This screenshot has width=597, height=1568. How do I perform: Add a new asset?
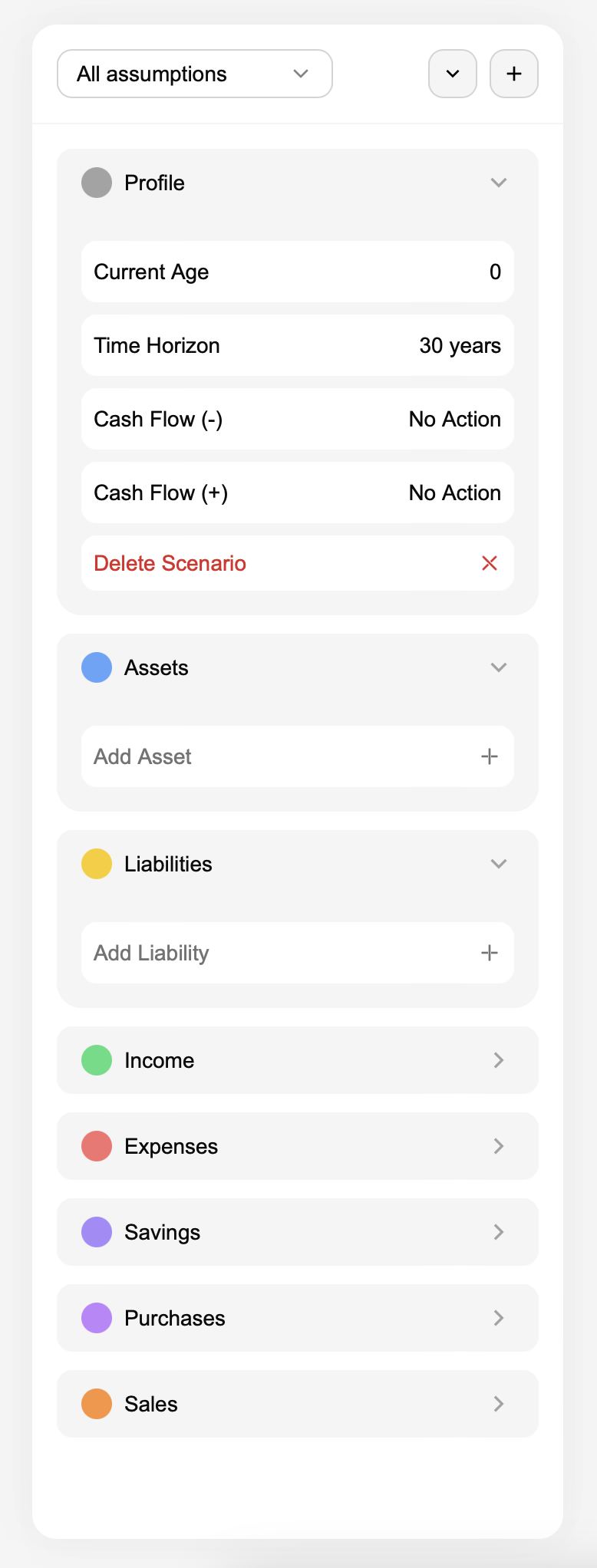tap(298, 756)
